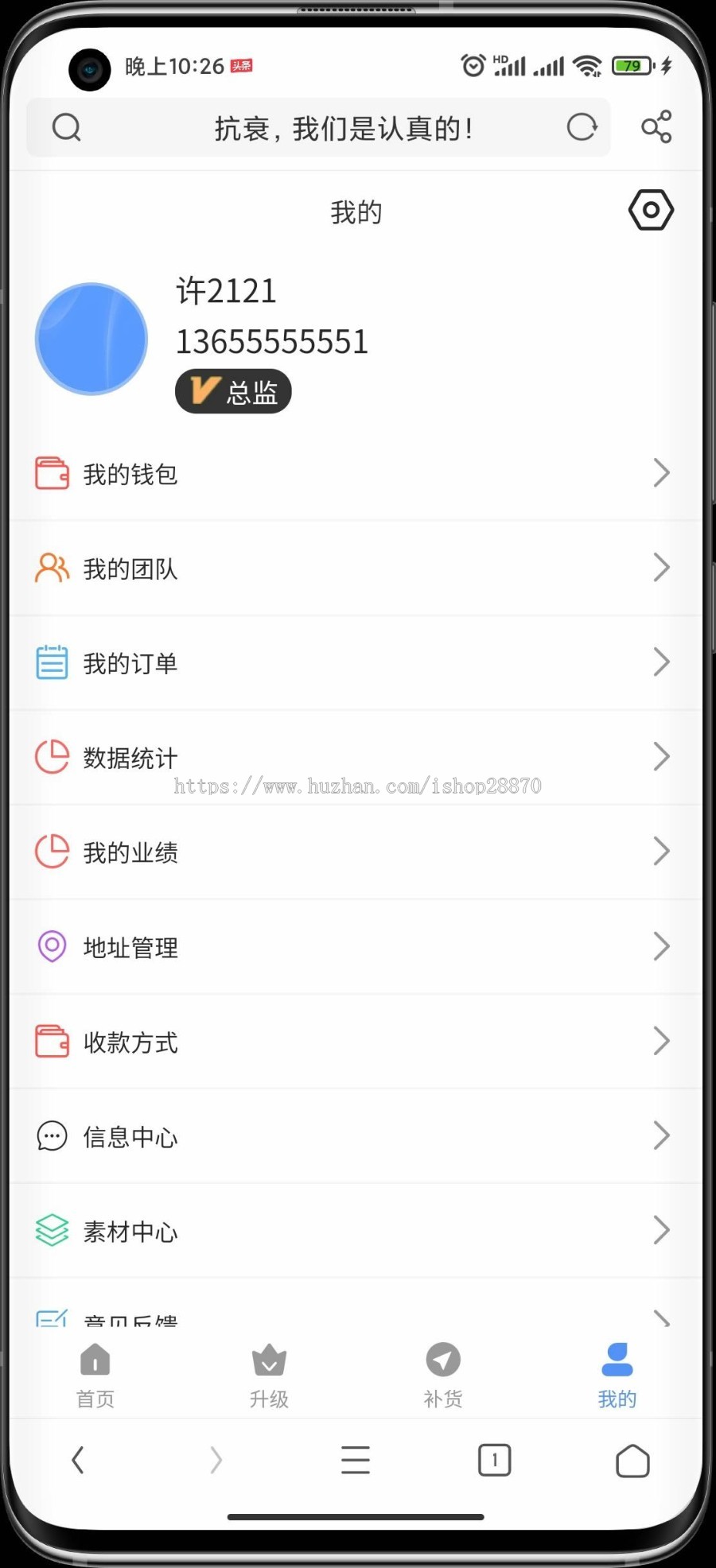The image size is (716, 1568).
Task: Go back with the browser back arrow
Action: 78,1461
